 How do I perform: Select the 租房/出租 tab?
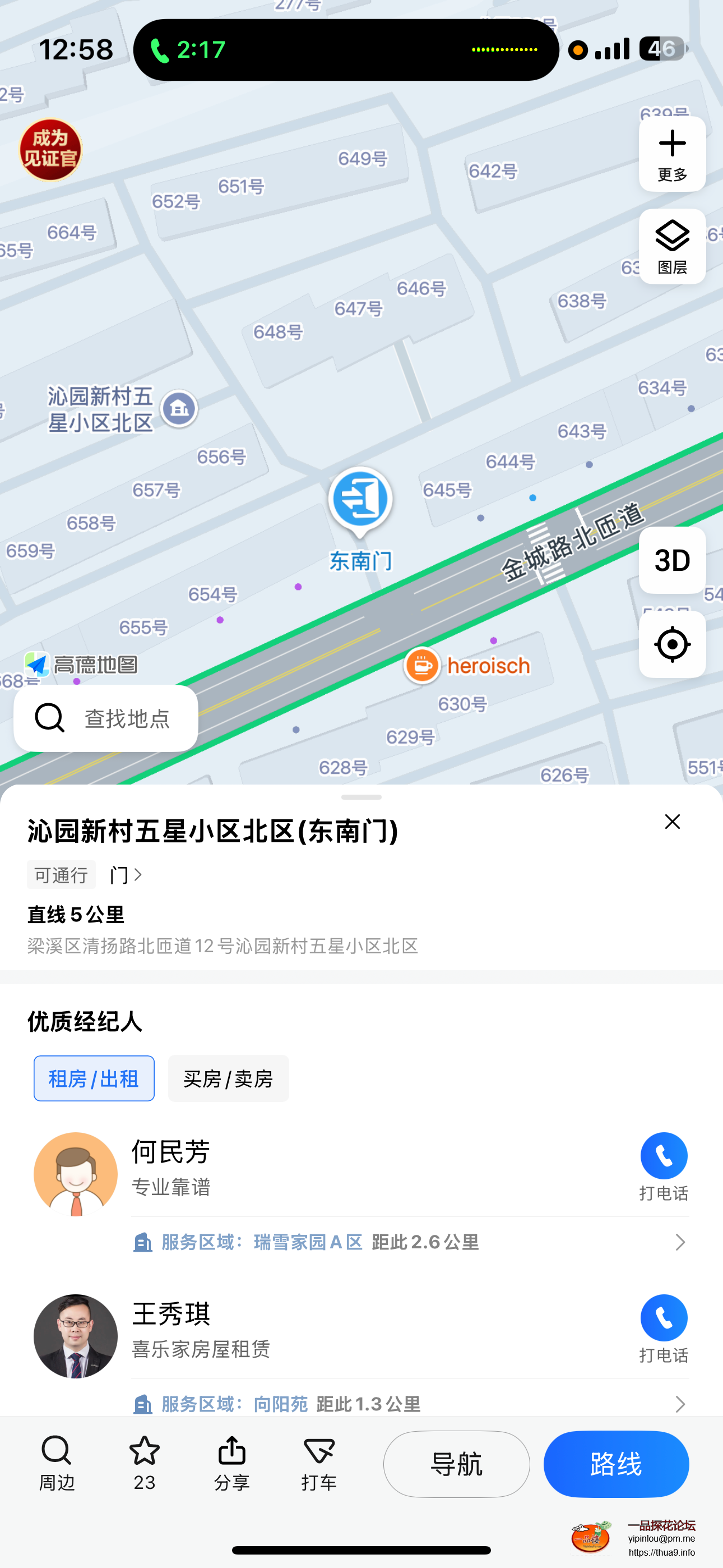(x=94, y=1078)
